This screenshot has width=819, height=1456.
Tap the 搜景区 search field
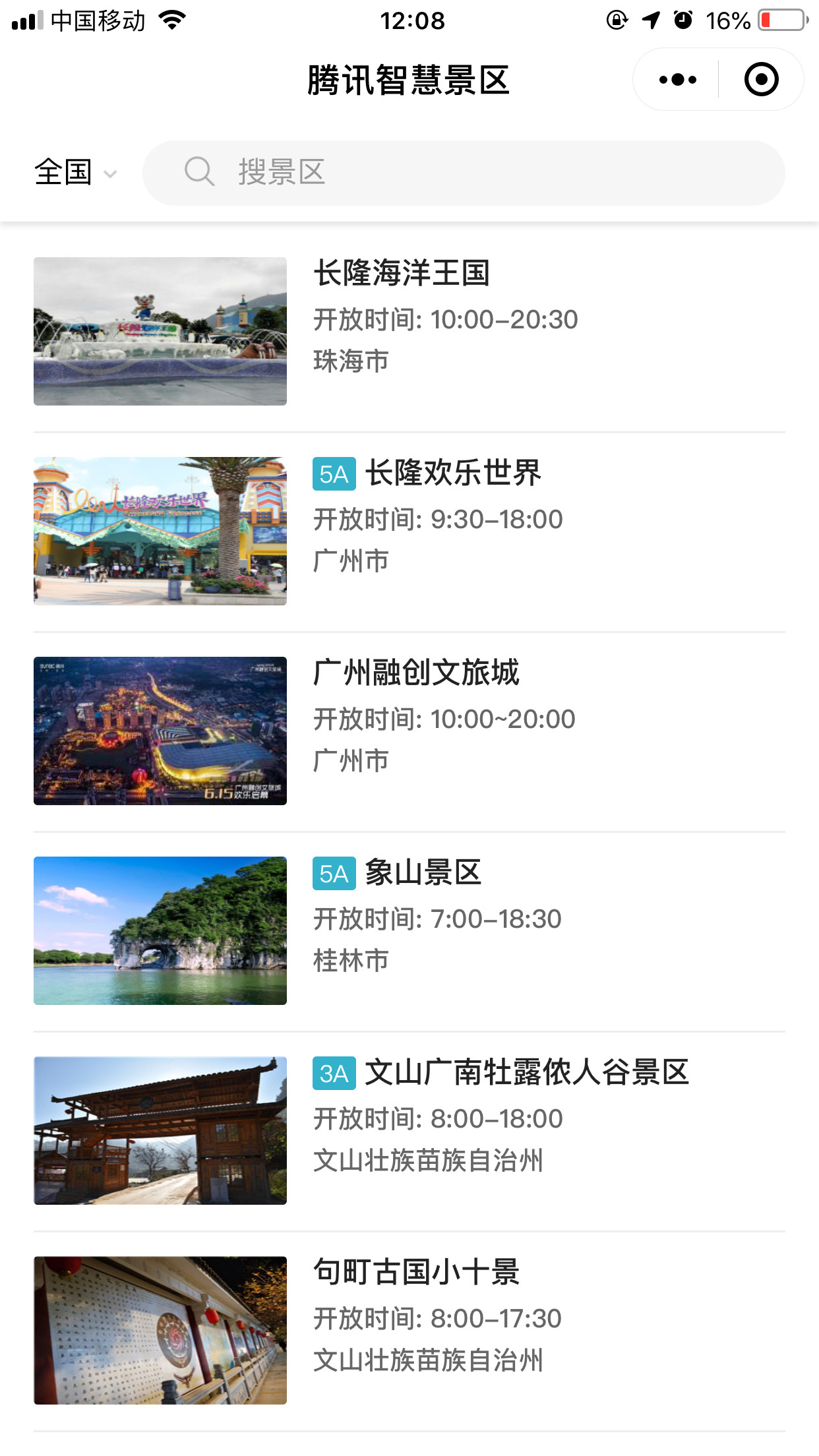pos(464,173)
